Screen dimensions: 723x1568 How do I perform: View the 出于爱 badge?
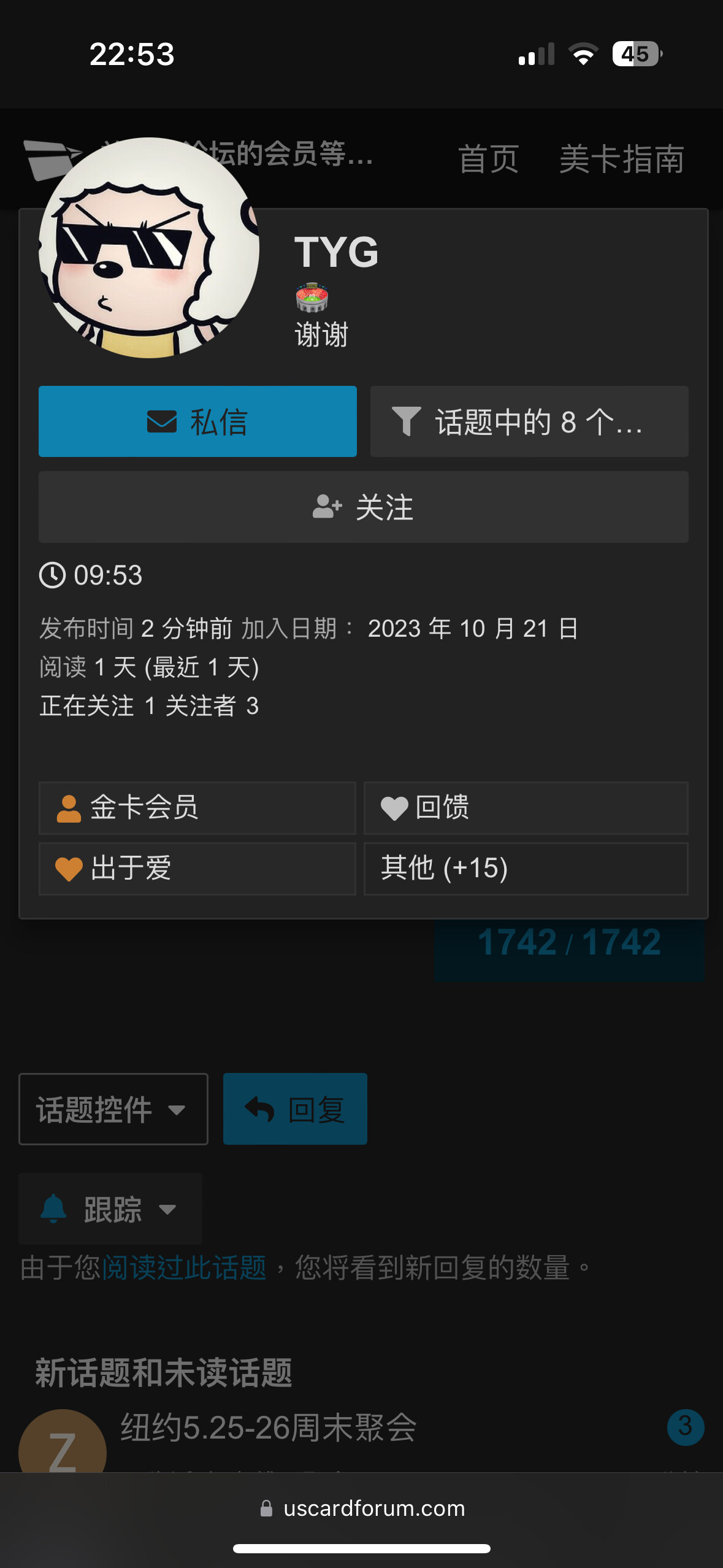coord(197,869)
